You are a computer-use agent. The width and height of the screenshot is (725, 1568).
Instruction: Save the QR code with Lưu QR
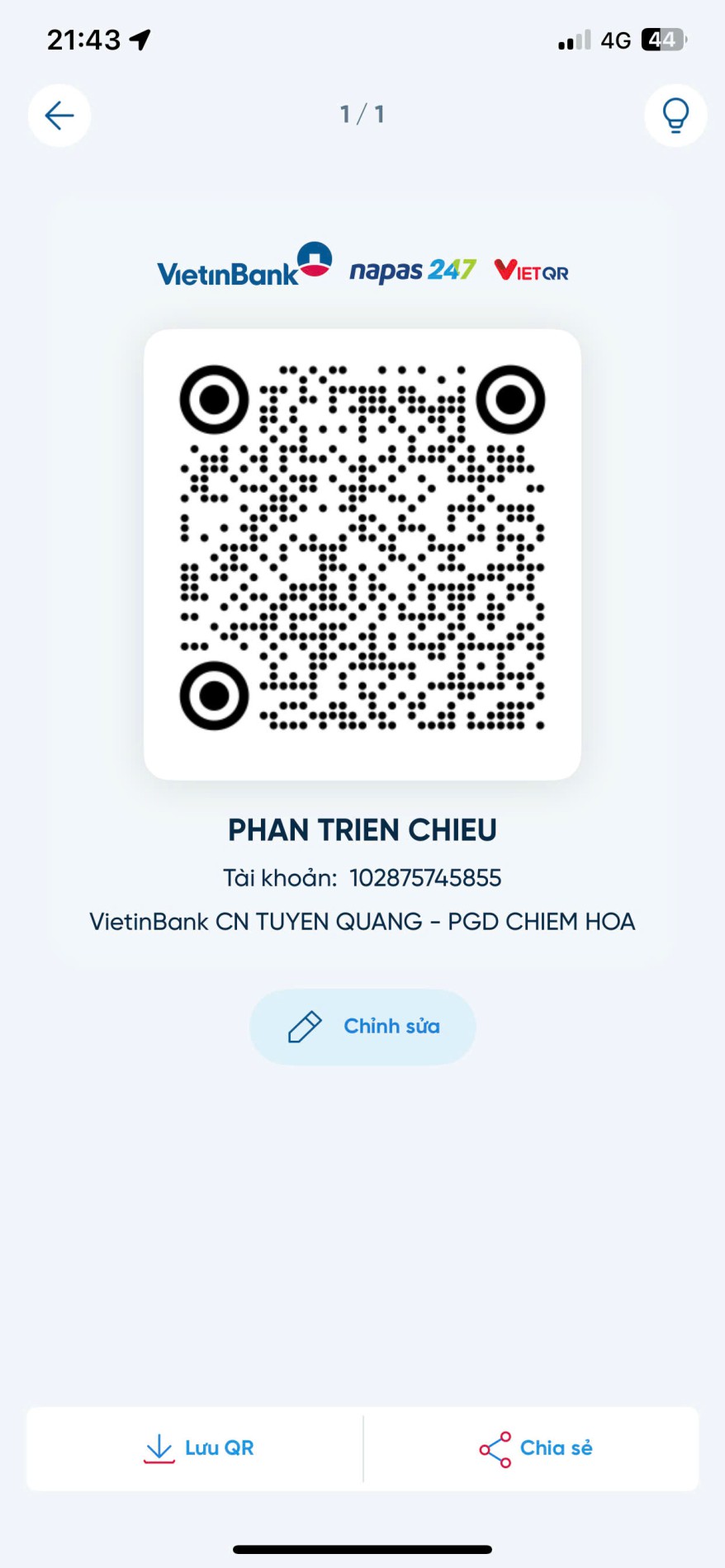click(198, 1448)
